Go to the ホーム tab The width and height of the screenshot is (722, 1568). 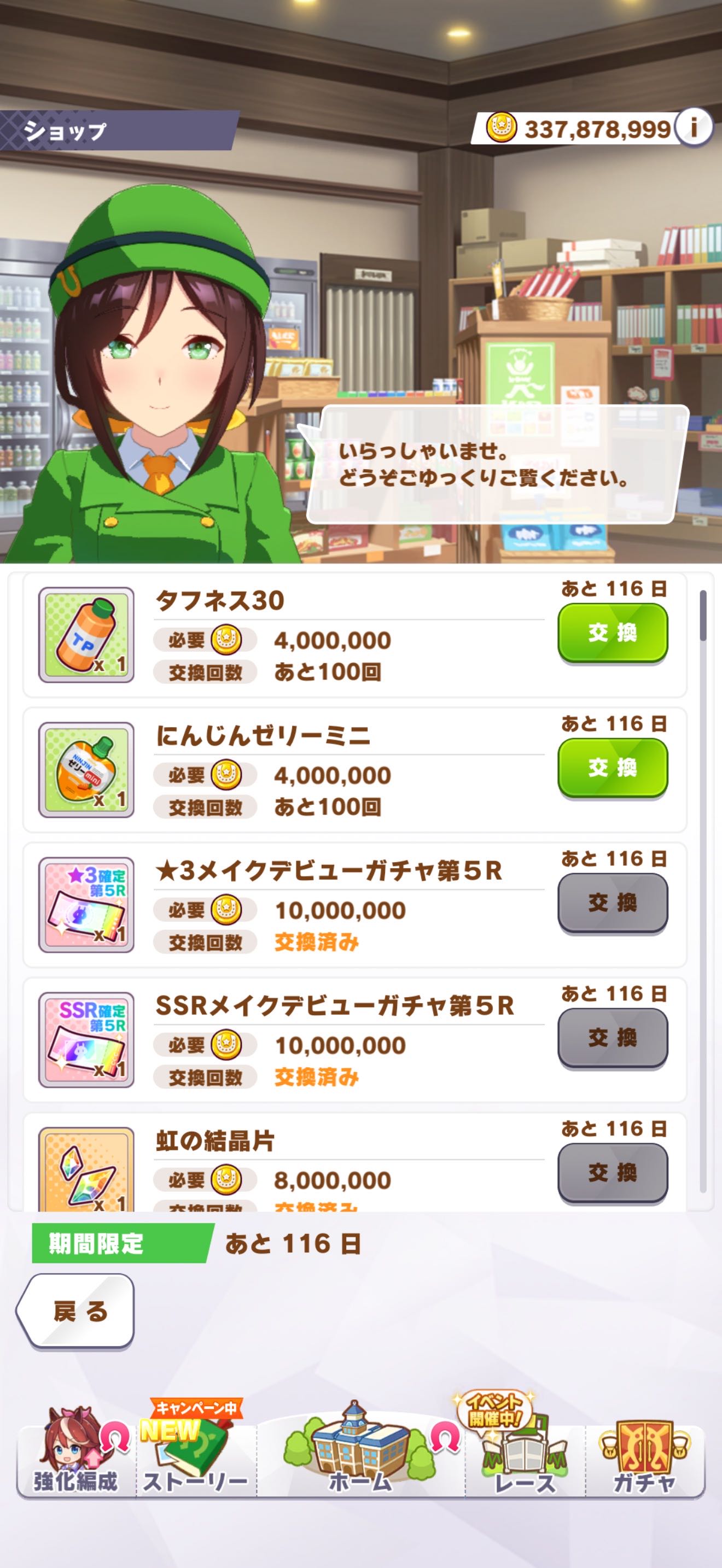(360, 1454)
